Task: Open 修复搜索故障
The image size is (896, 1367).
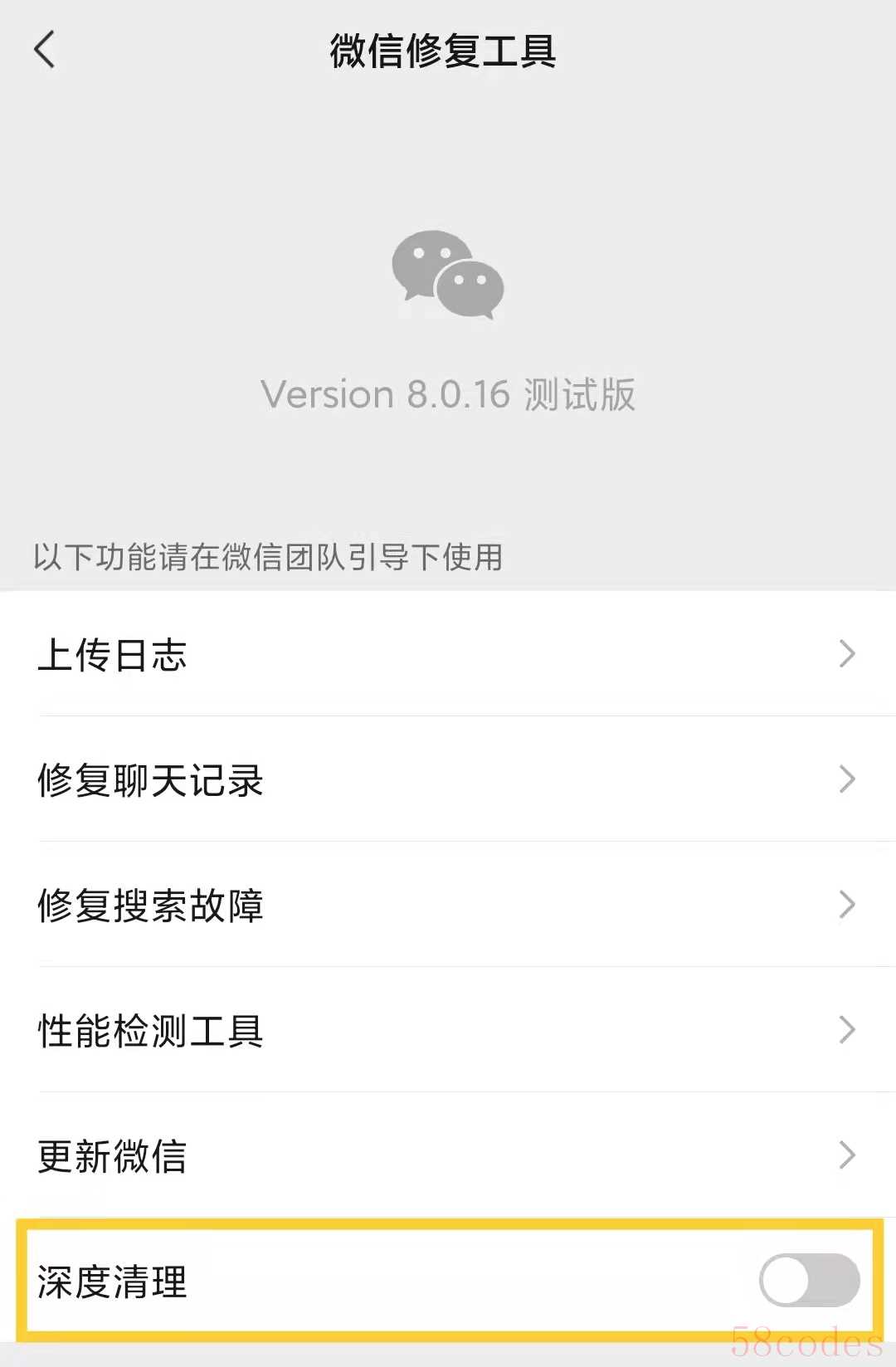Action: pos(448,905)
